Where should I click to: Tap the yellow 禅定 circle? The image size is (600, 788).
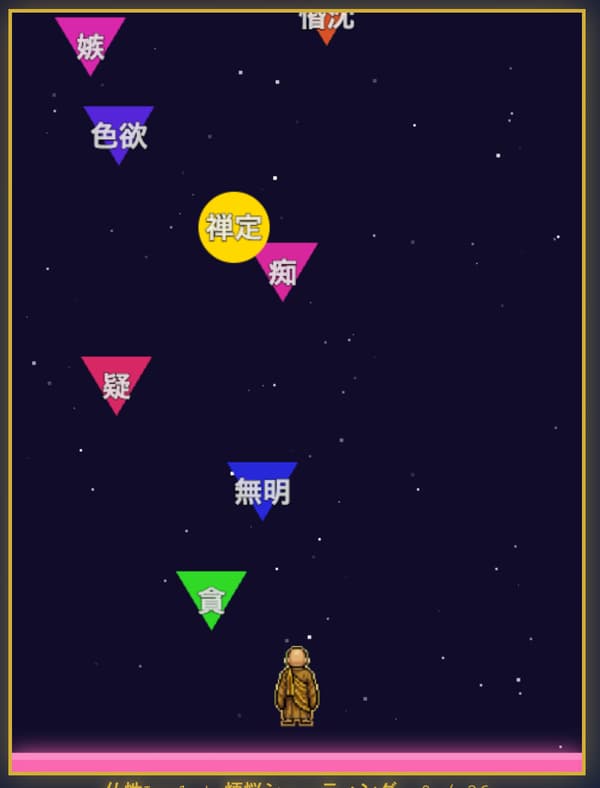234,227
